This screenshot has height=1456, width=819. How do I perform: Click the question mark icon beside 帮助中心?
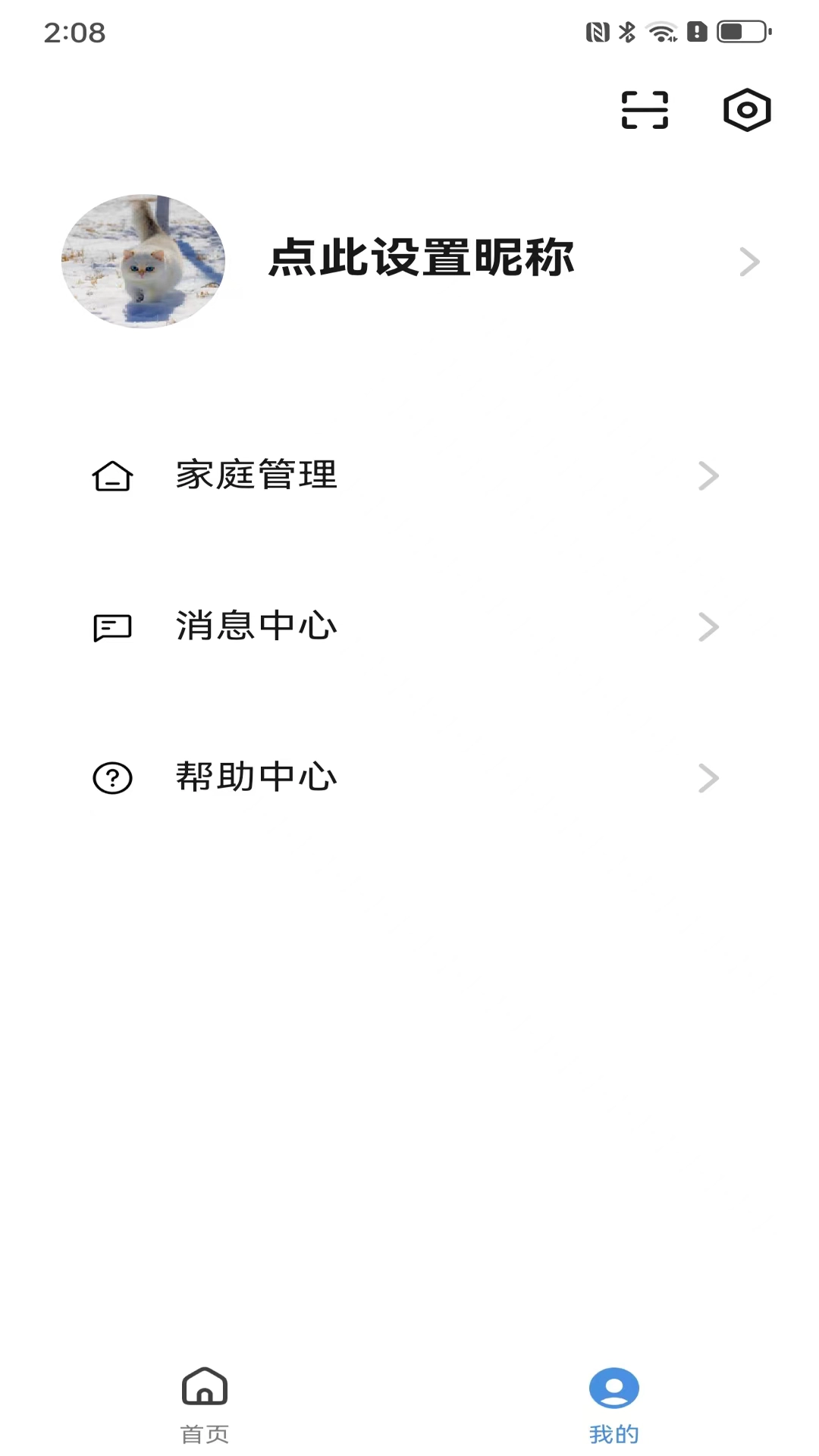[x=112, y=777]
